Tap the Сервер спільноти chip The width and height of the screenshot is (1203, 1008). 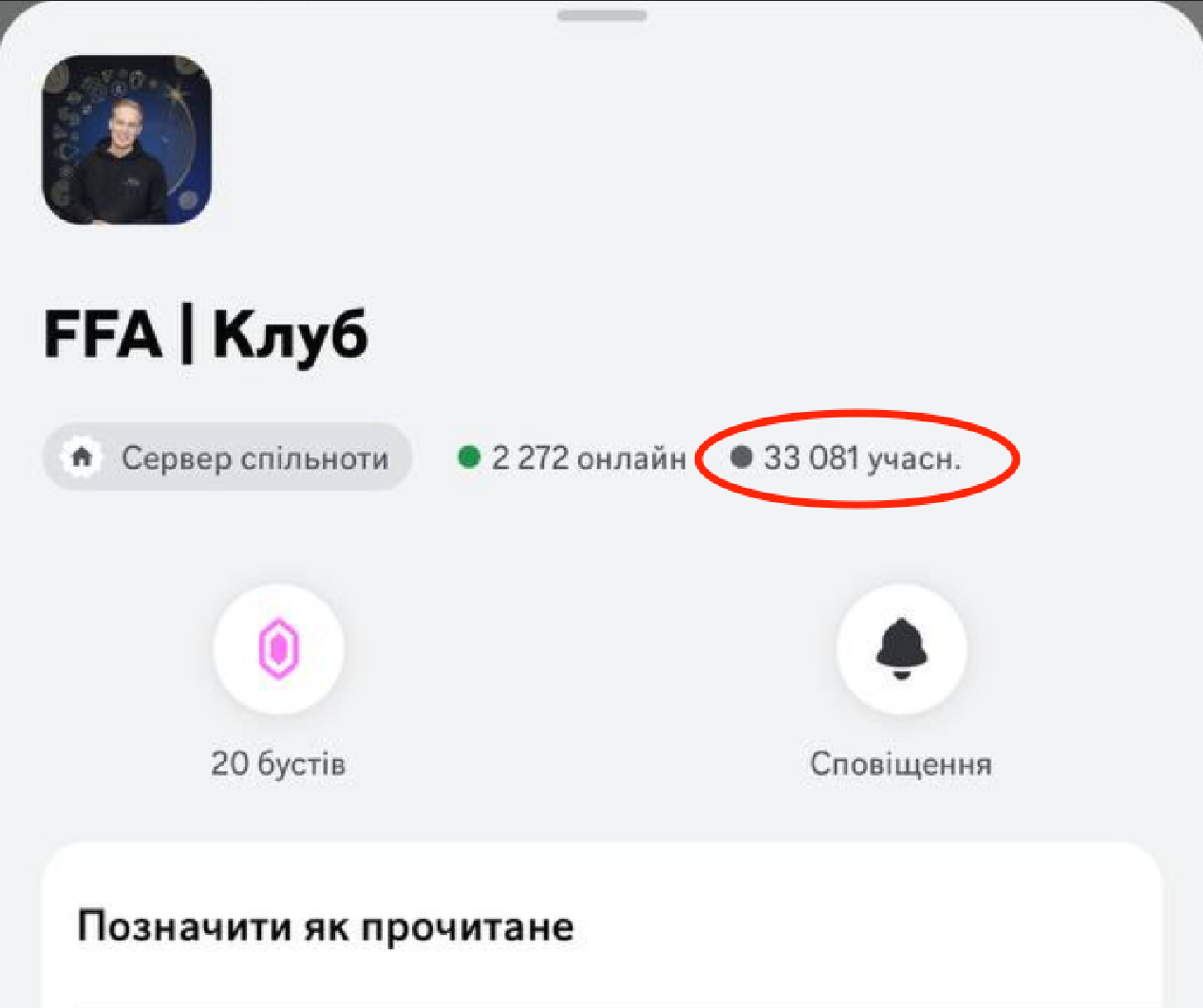point(227,457)
